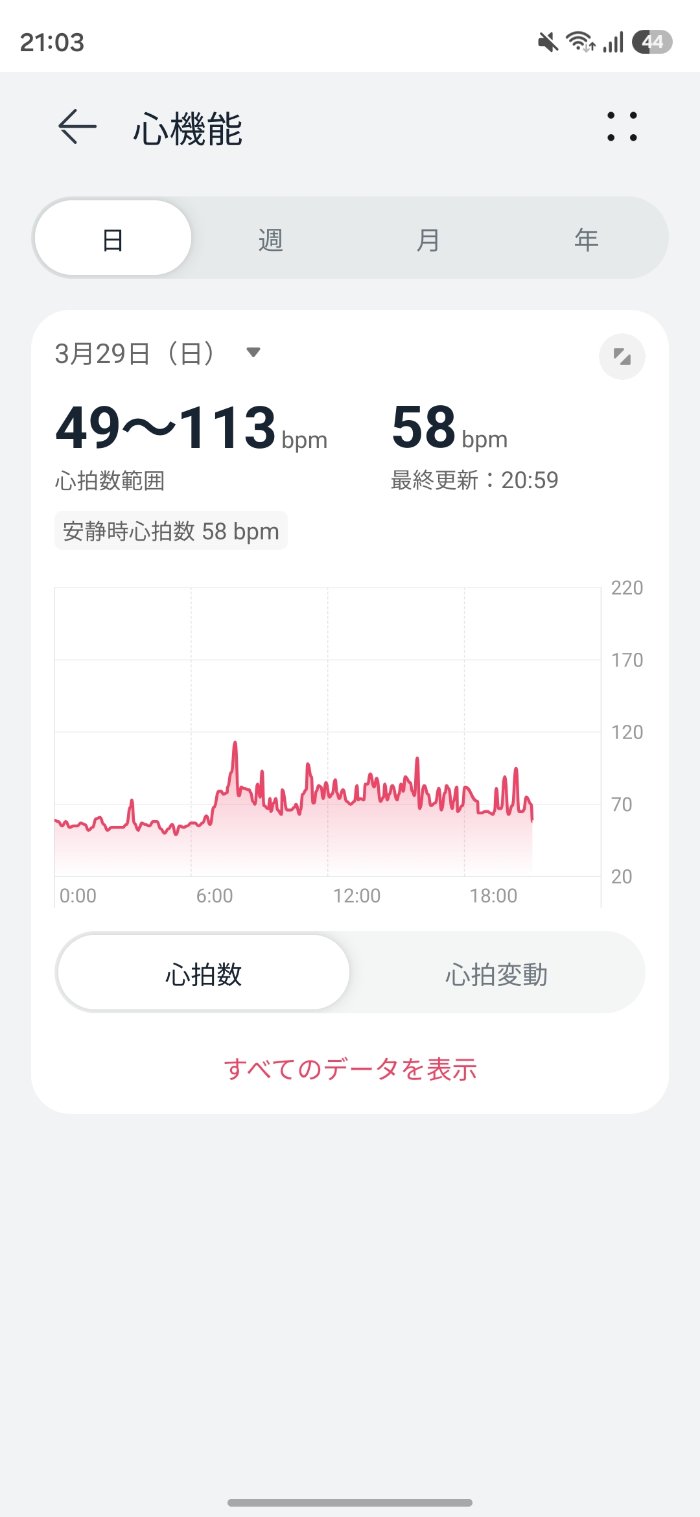Viewport: 700px width, 1517px height.
Task: Expand the heart rate chart to fullscreen
Action: [x=621, y=357]
